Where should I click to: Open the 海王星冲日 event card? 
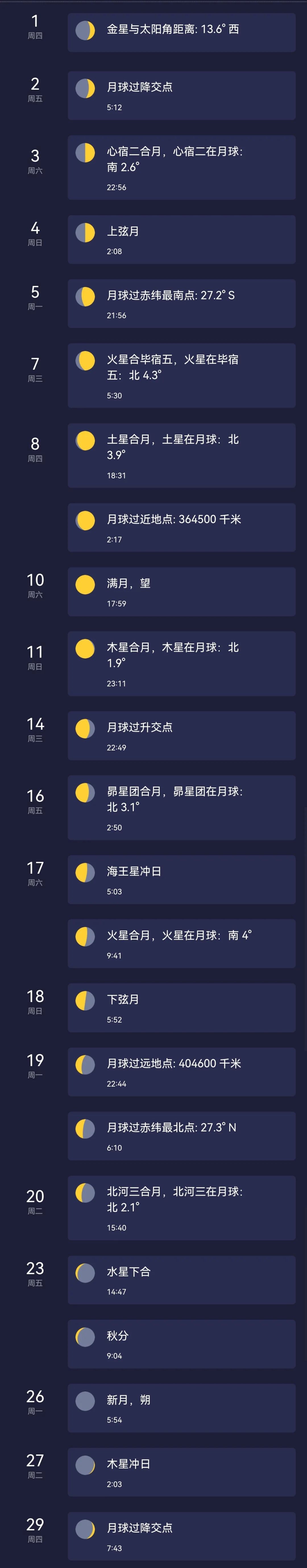181,879
